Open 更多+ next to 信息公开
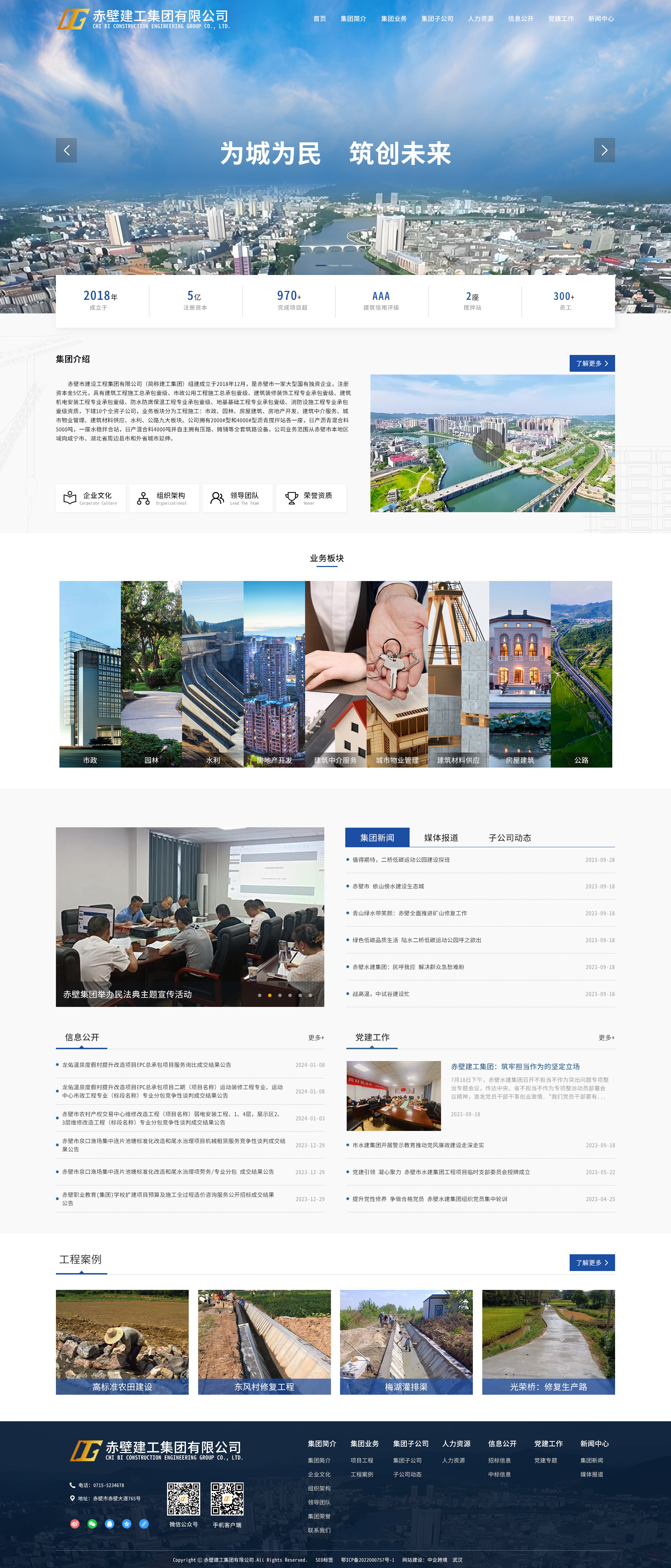Viewport: 671px width, 1568px height. [x=316, y=1037]
